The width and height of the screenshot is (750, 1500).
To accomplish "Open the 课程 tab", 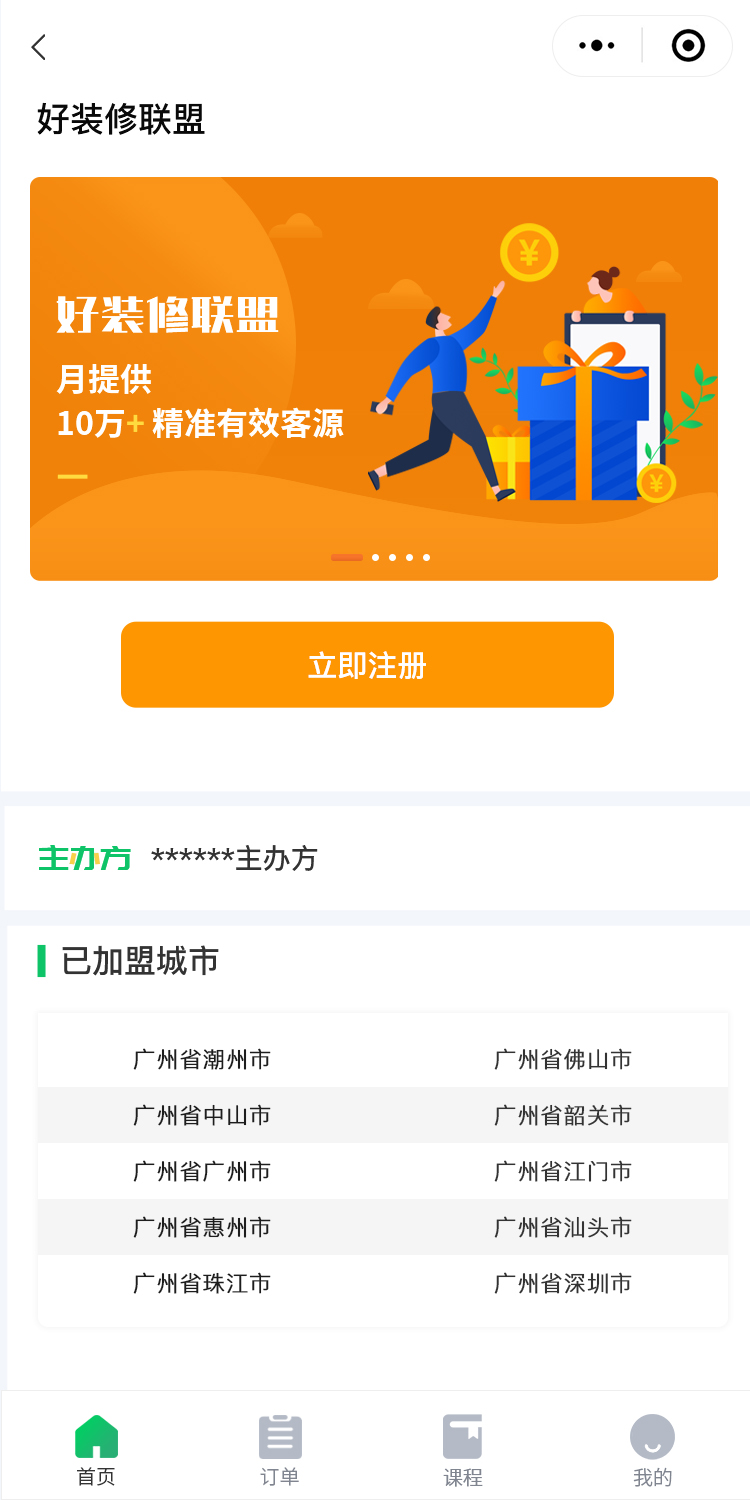I will pos(462,1448).
